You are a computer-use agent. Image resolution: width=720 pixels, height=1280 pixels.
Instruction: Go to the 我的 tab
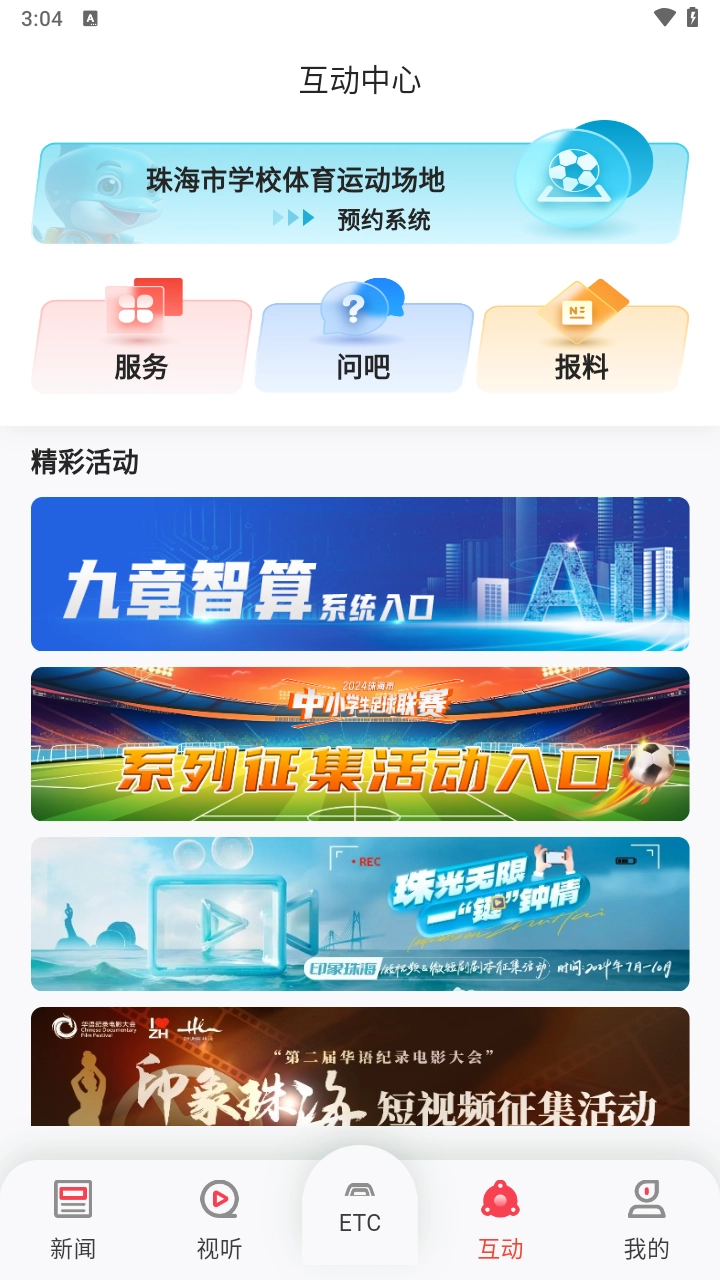(x=646, y=1218)
